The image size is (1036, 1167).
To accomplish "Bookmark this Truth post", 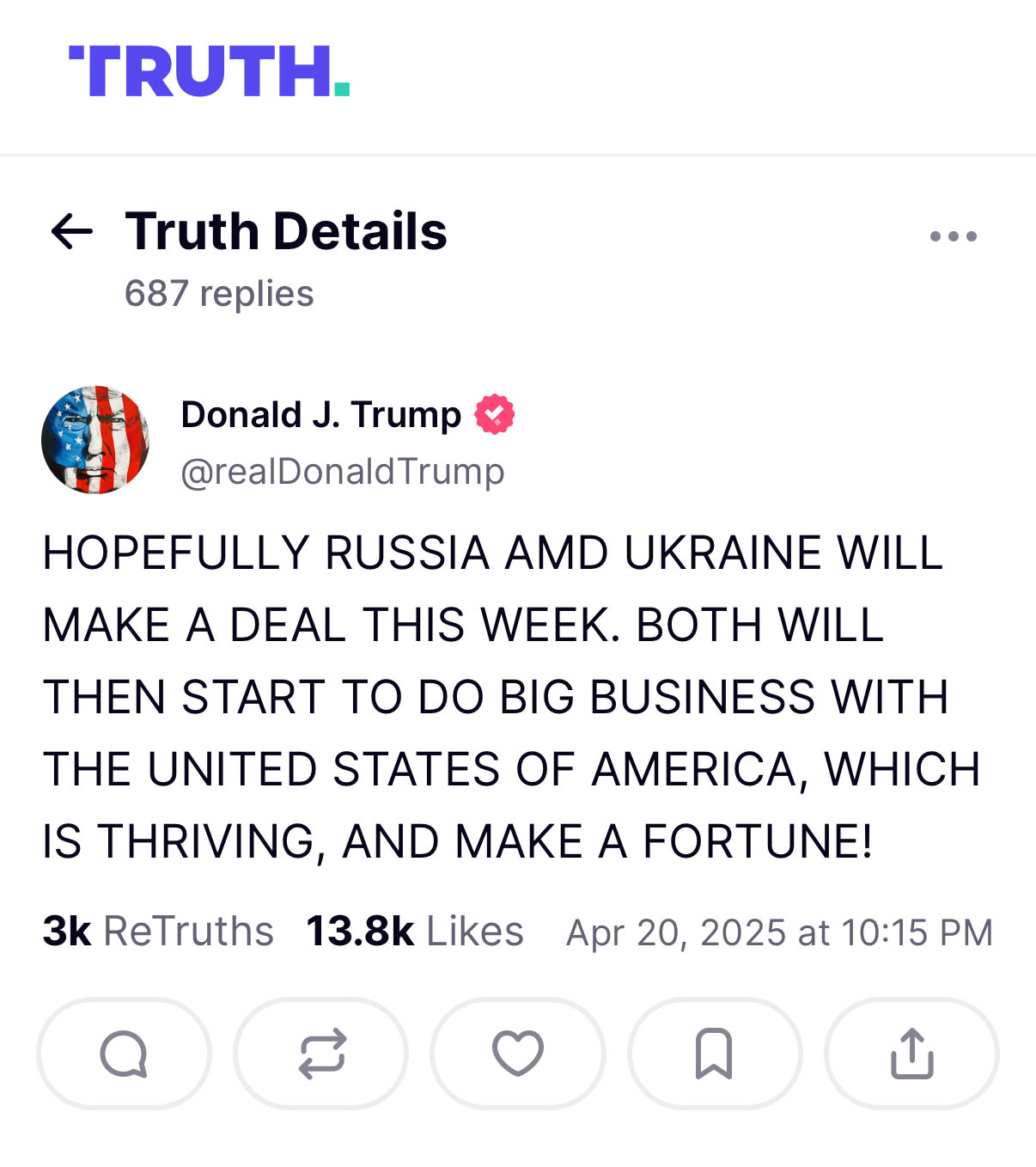I will 715,1054.
